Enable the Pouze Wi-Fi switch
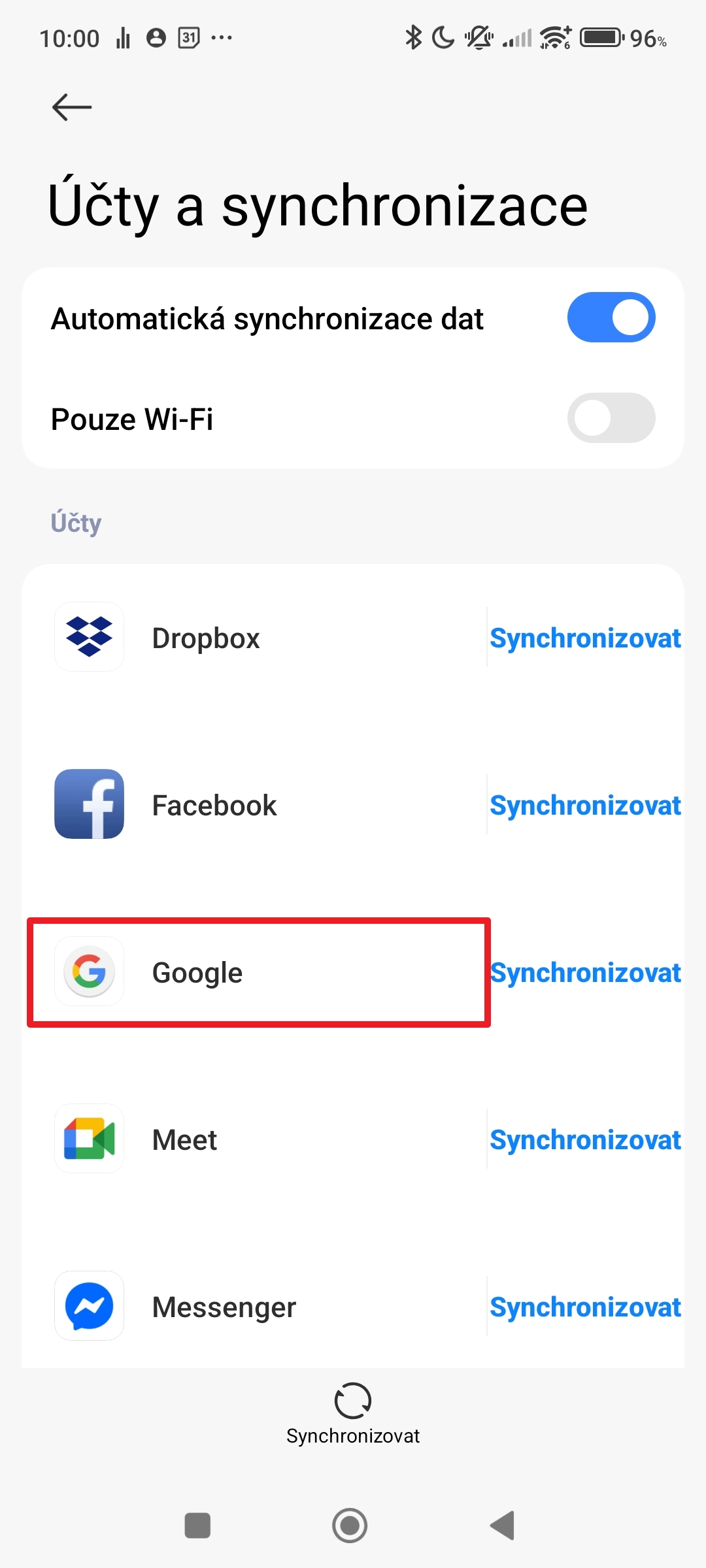This screenshot has height=1568, width=706. pyautogui.click(x=611, y=418)
